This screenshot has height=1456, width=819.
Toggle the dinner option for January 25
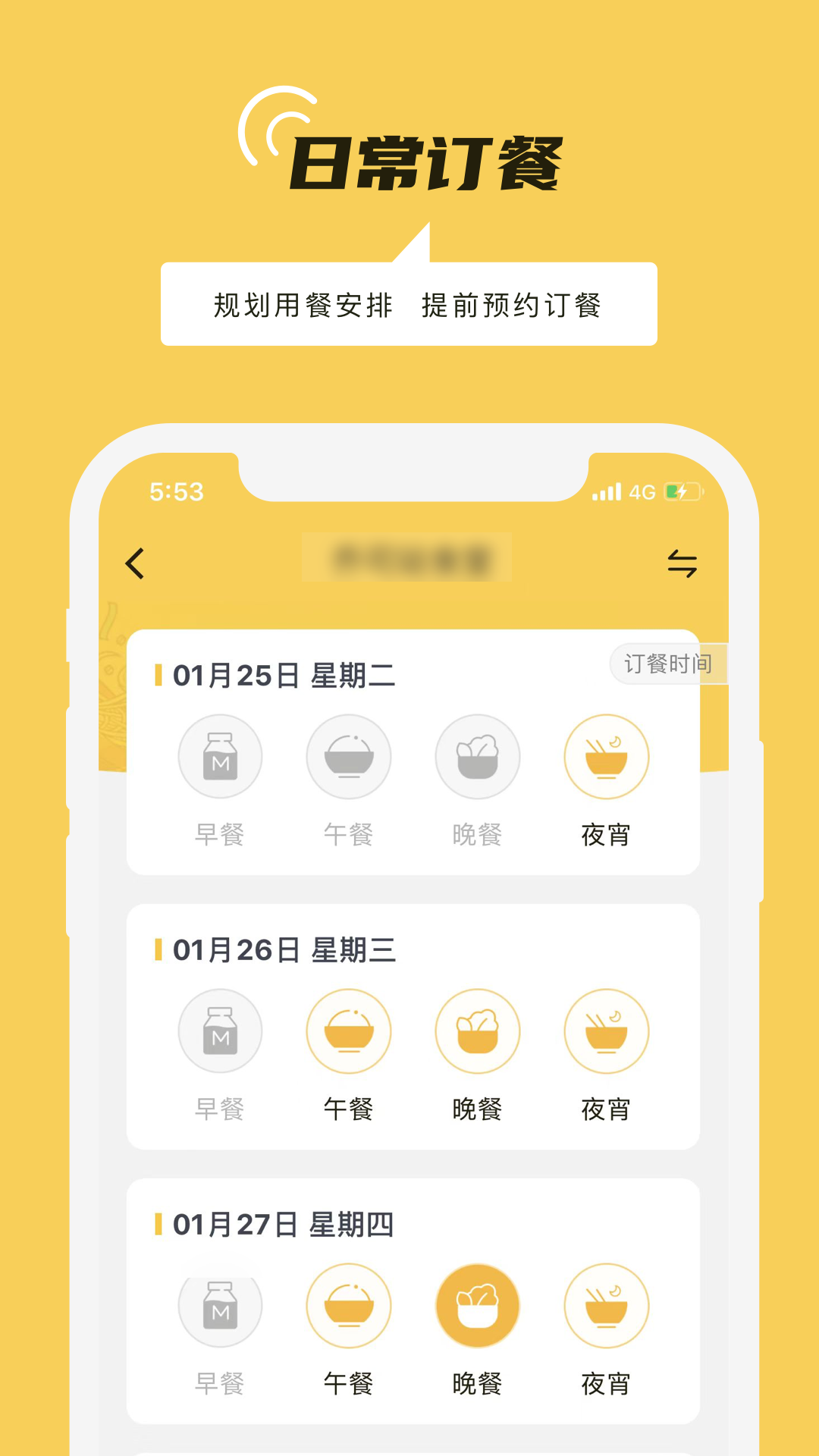tap(478, 756)
